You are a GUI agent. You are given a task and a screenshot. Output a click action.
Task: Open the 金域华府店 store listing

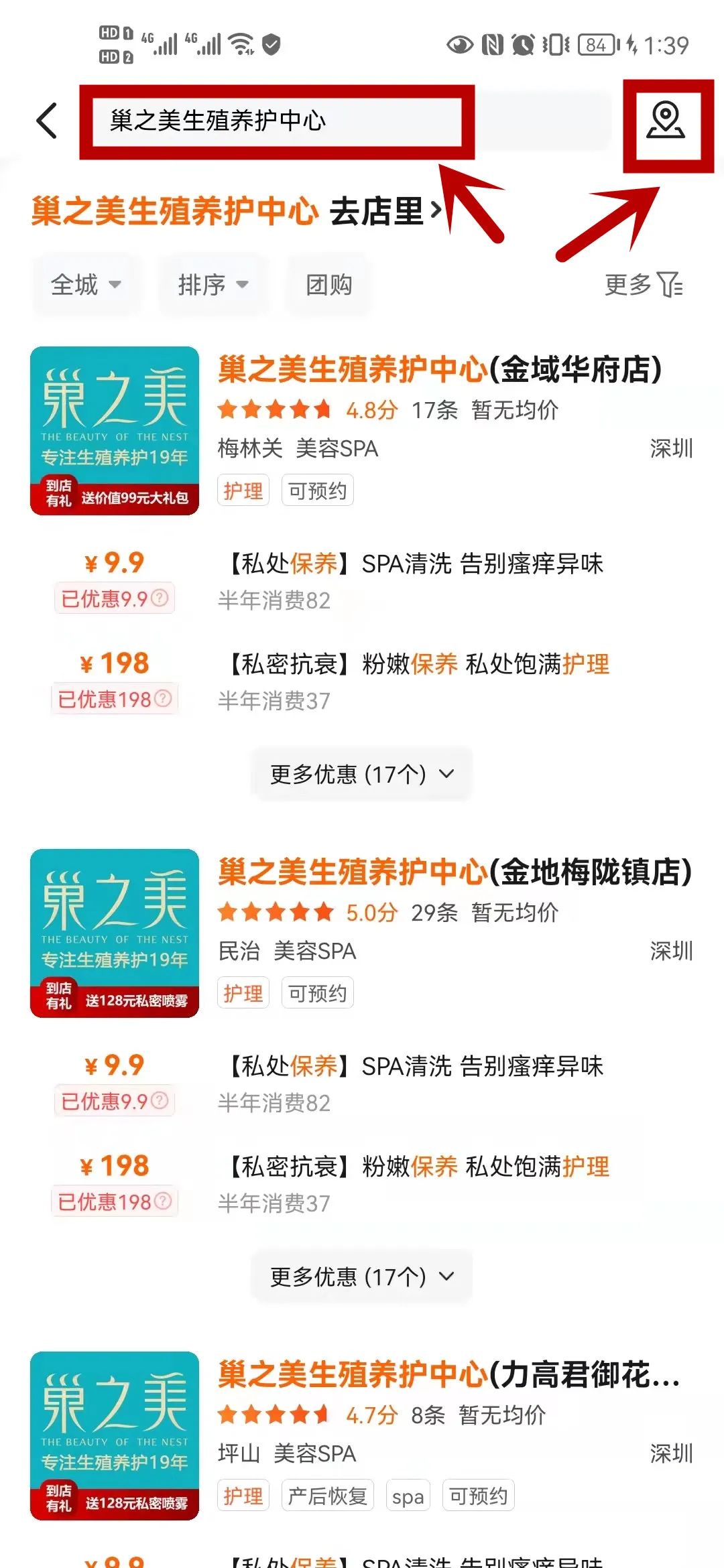pyautogui.click(x=440, y=369)
